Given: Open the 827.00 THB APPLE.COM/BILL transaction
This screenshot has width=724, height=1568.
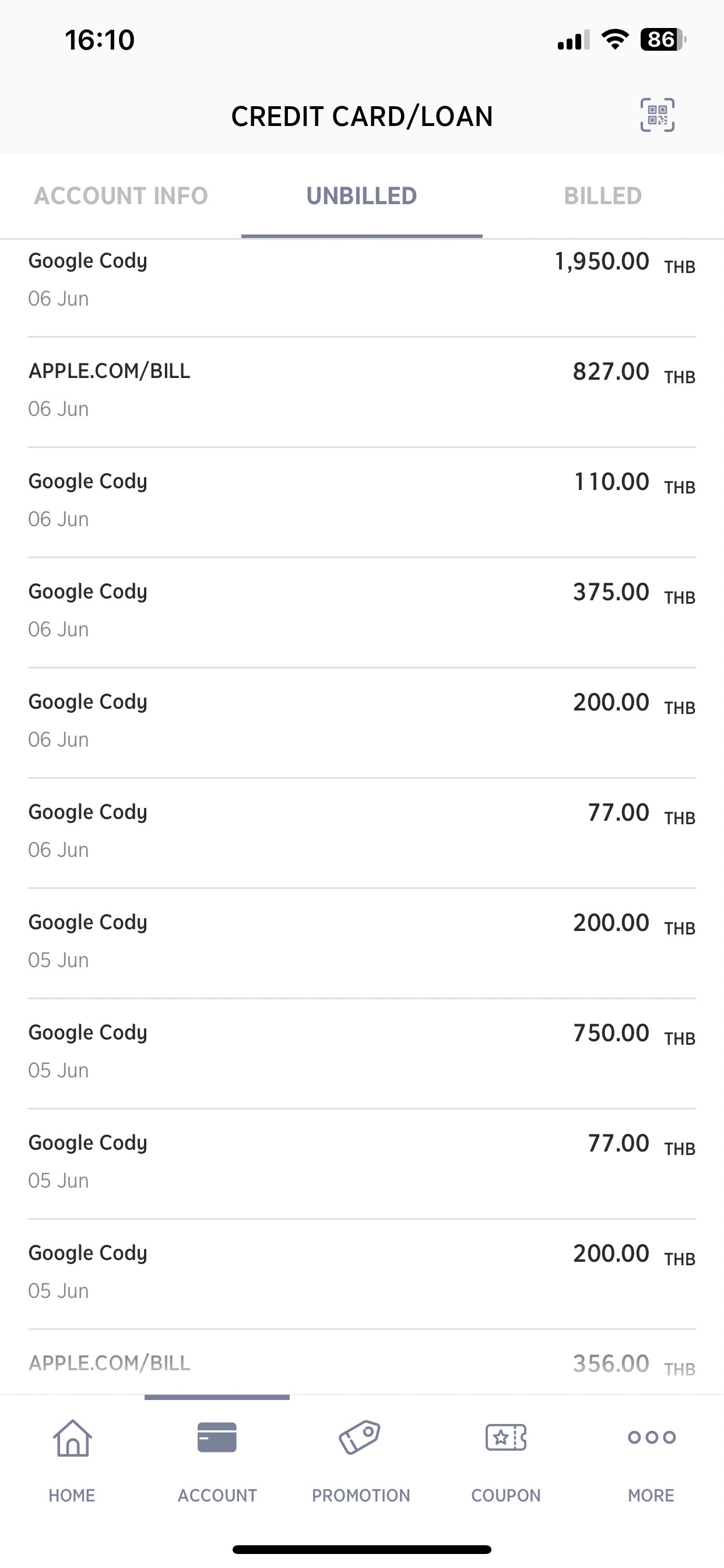Looking at the screenshot, I should (362, 392).
